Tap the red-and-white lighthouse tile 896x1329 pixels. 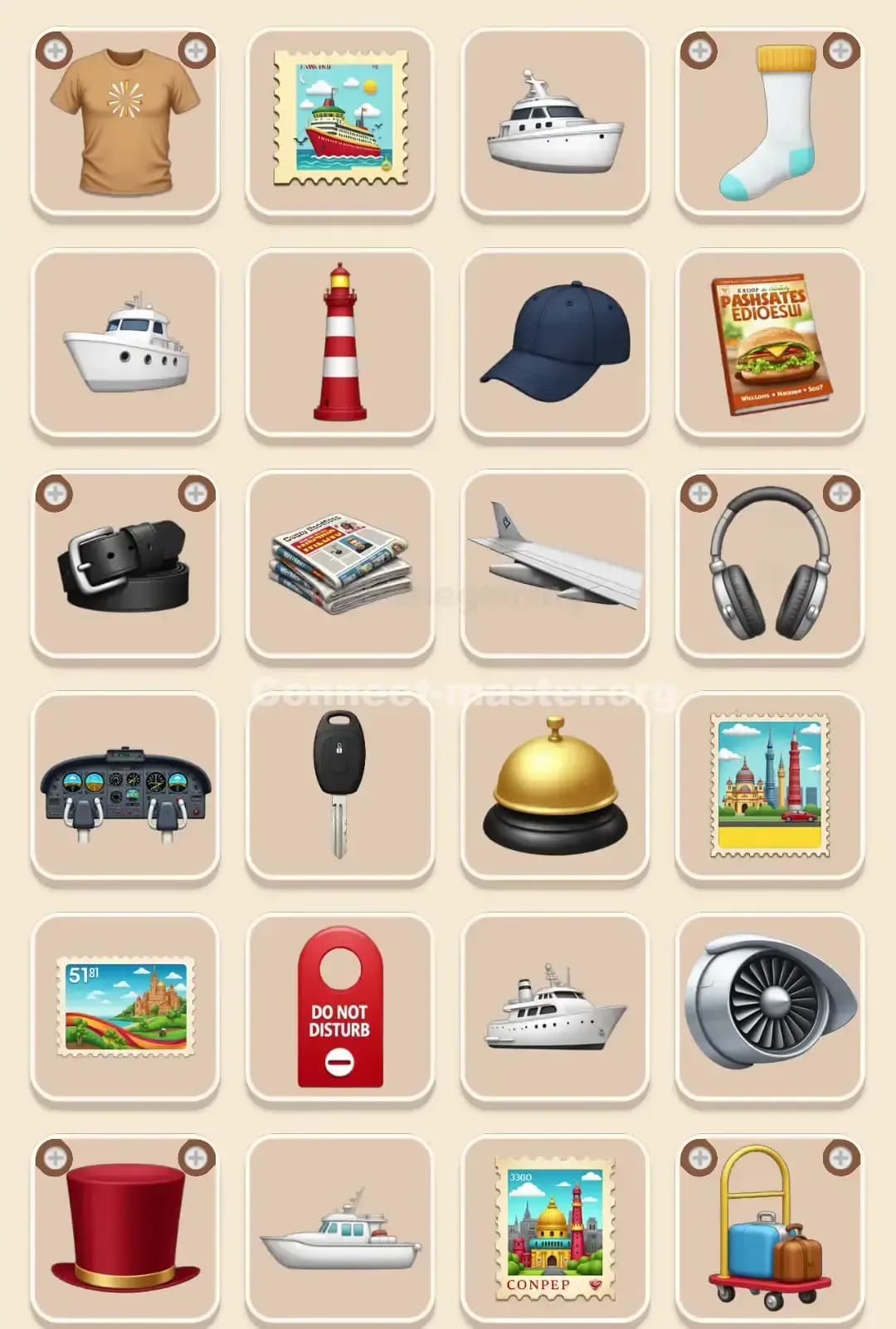coord(338,340)
